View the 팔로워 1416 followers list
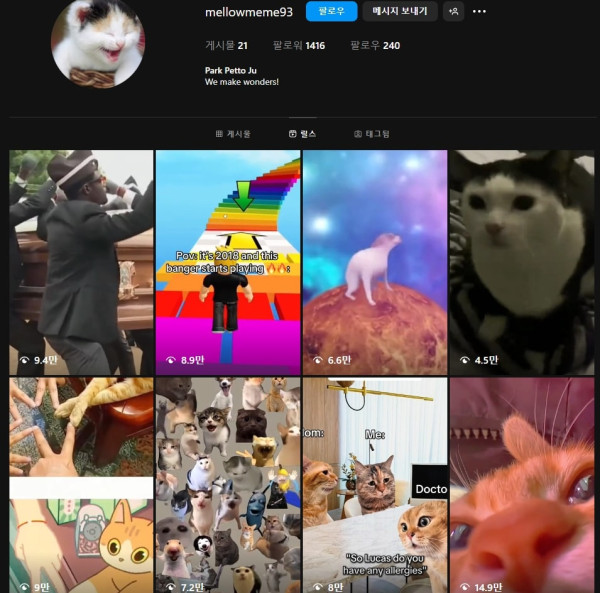Screen dimensions: 600x593 (x=301, y=45)
